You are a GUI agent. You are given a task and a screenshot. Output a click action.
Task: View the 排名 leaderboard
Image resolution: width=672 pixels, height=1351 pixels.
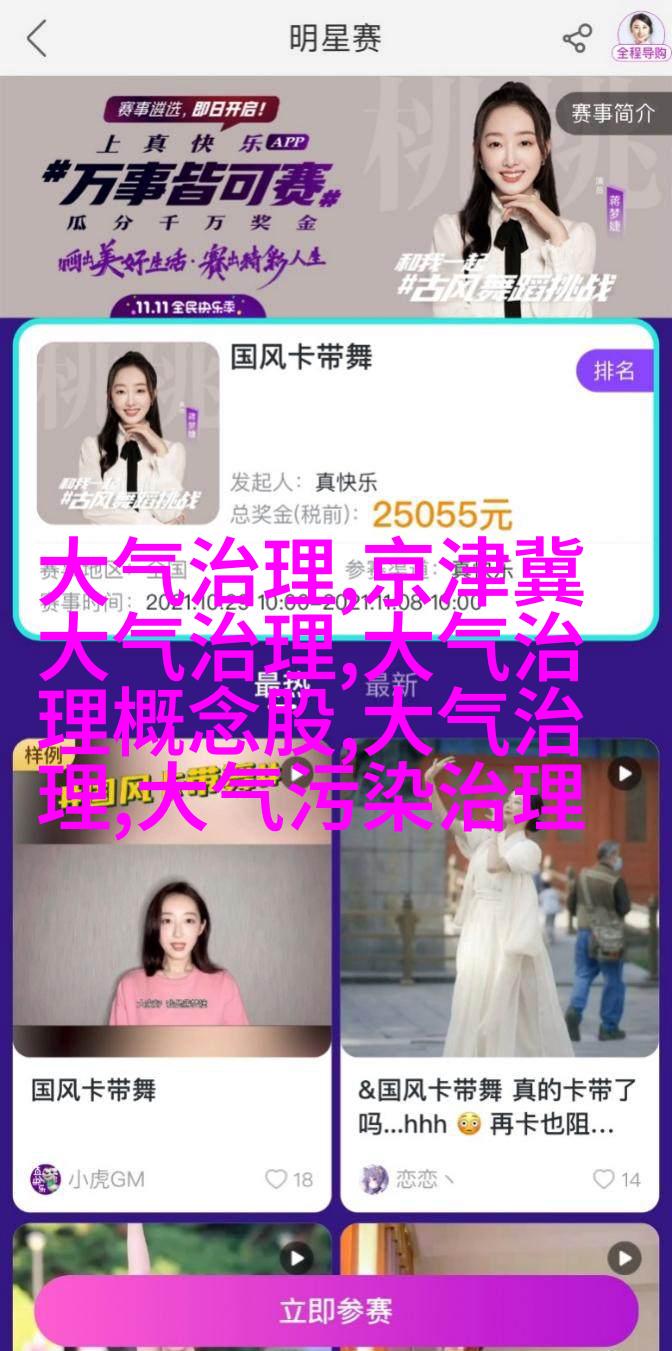[614, 371]
